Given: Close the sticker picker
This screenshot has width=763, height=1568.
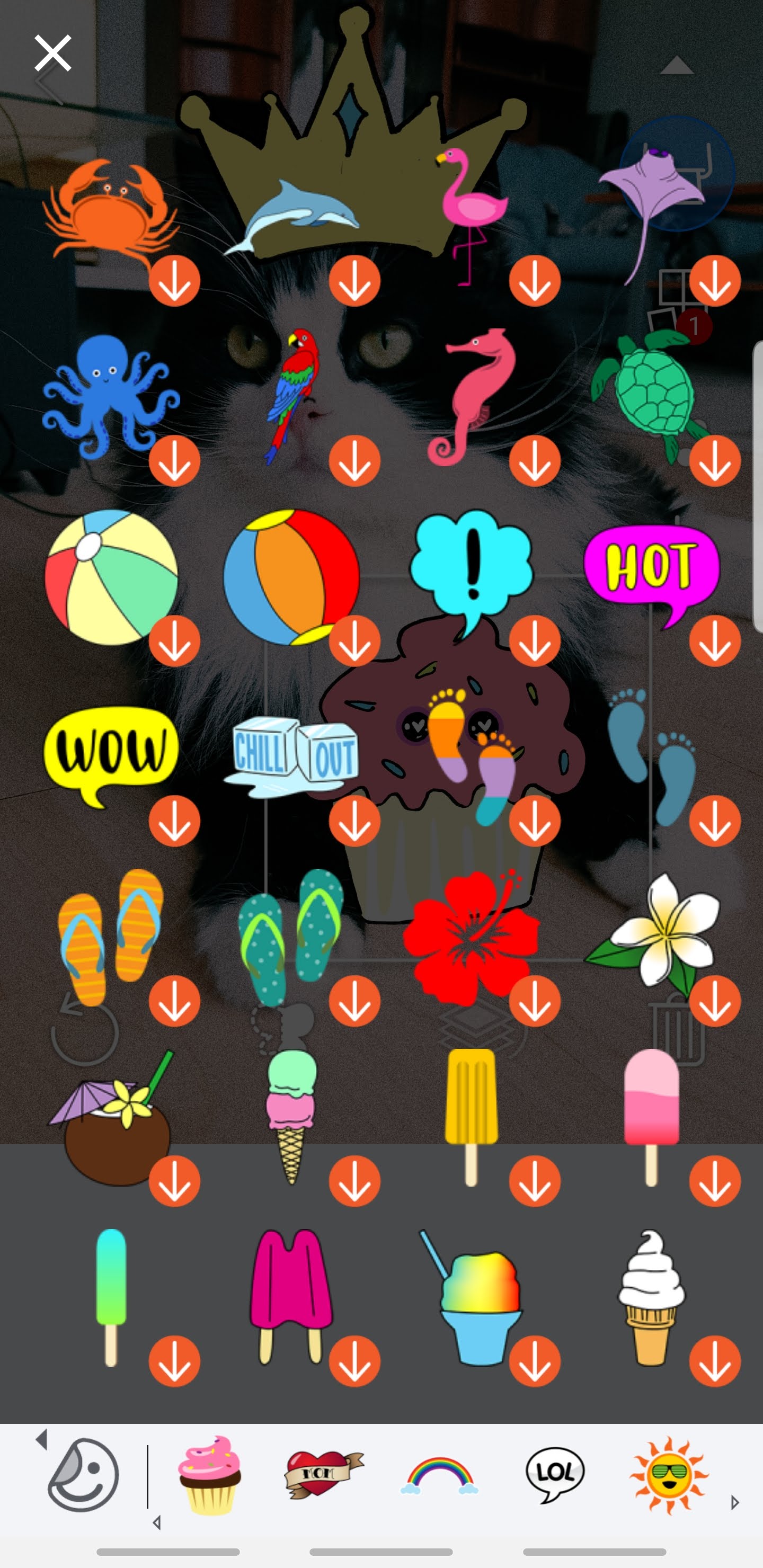Looking at the screenshot, I should tap(52, 53).
